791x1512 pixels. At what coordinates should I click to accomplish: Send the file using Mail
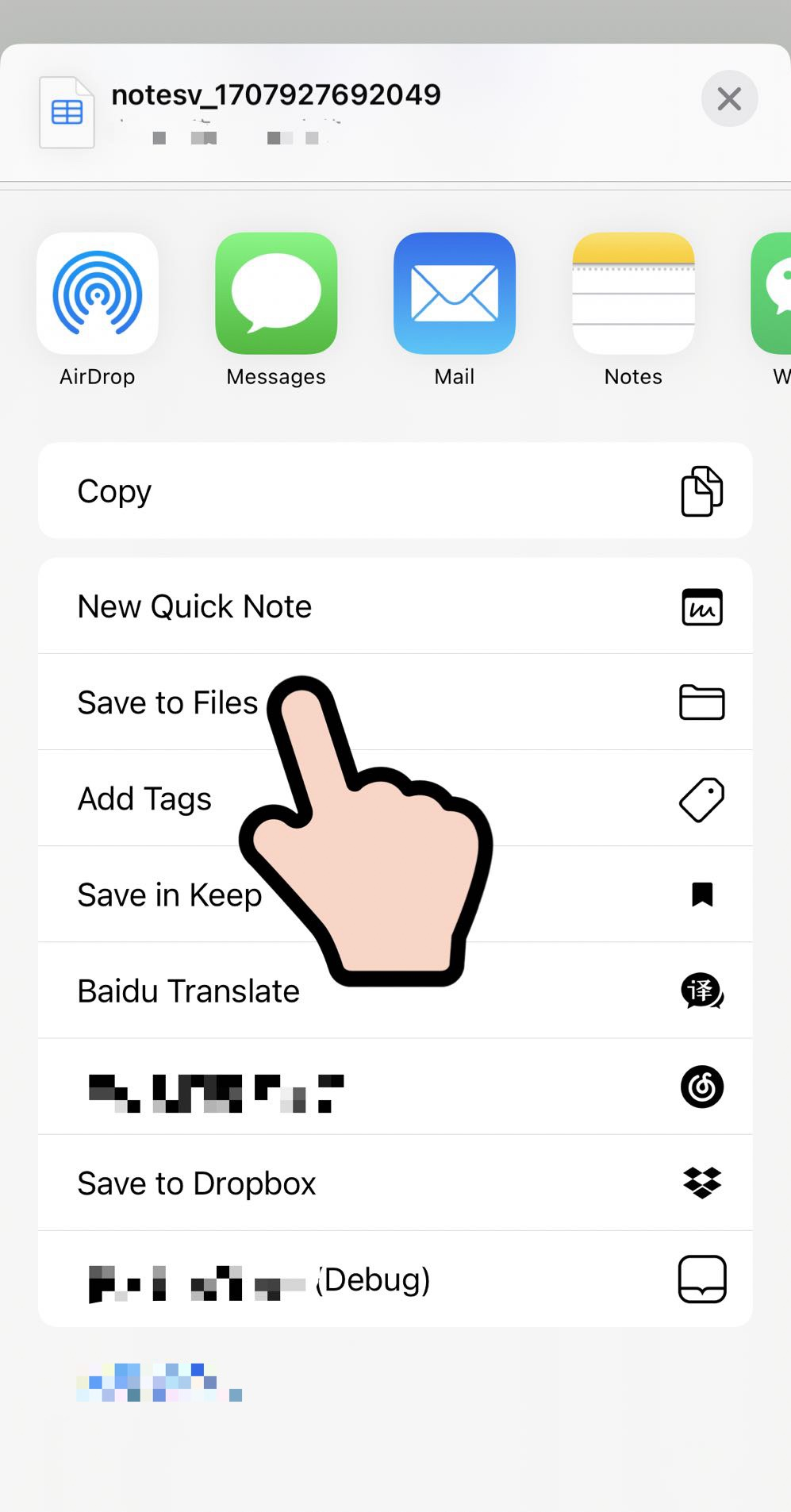click(x=455, y=294)
